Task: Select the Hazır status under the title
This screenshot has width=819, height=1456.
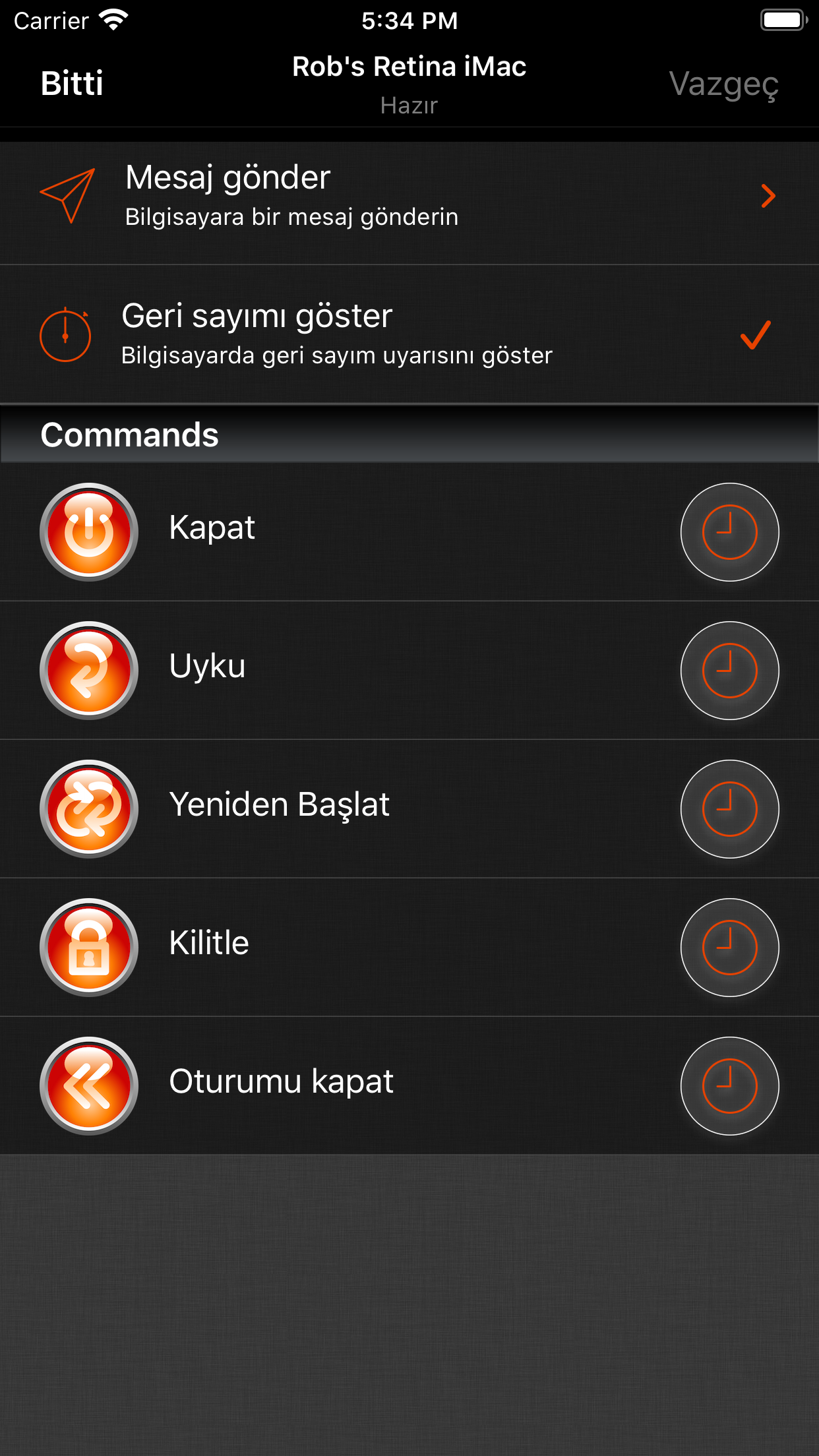Action: 409,105
